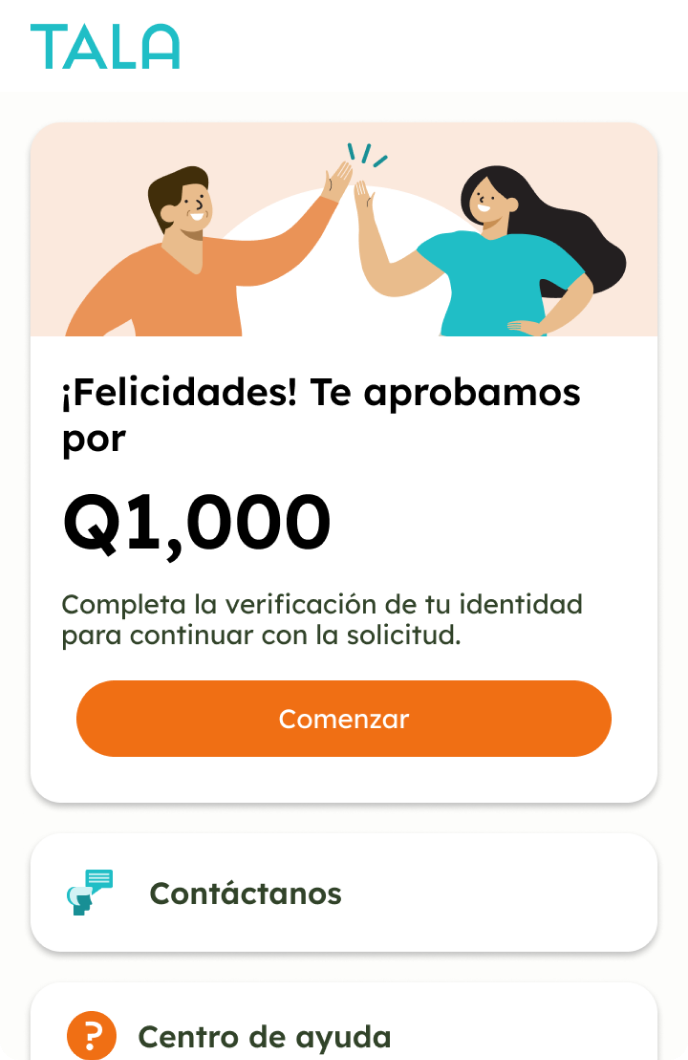Open the Contáctanos row
The height and width of the screenshot is (1060, 688).
pyautogui.click(x=343, y=893)
